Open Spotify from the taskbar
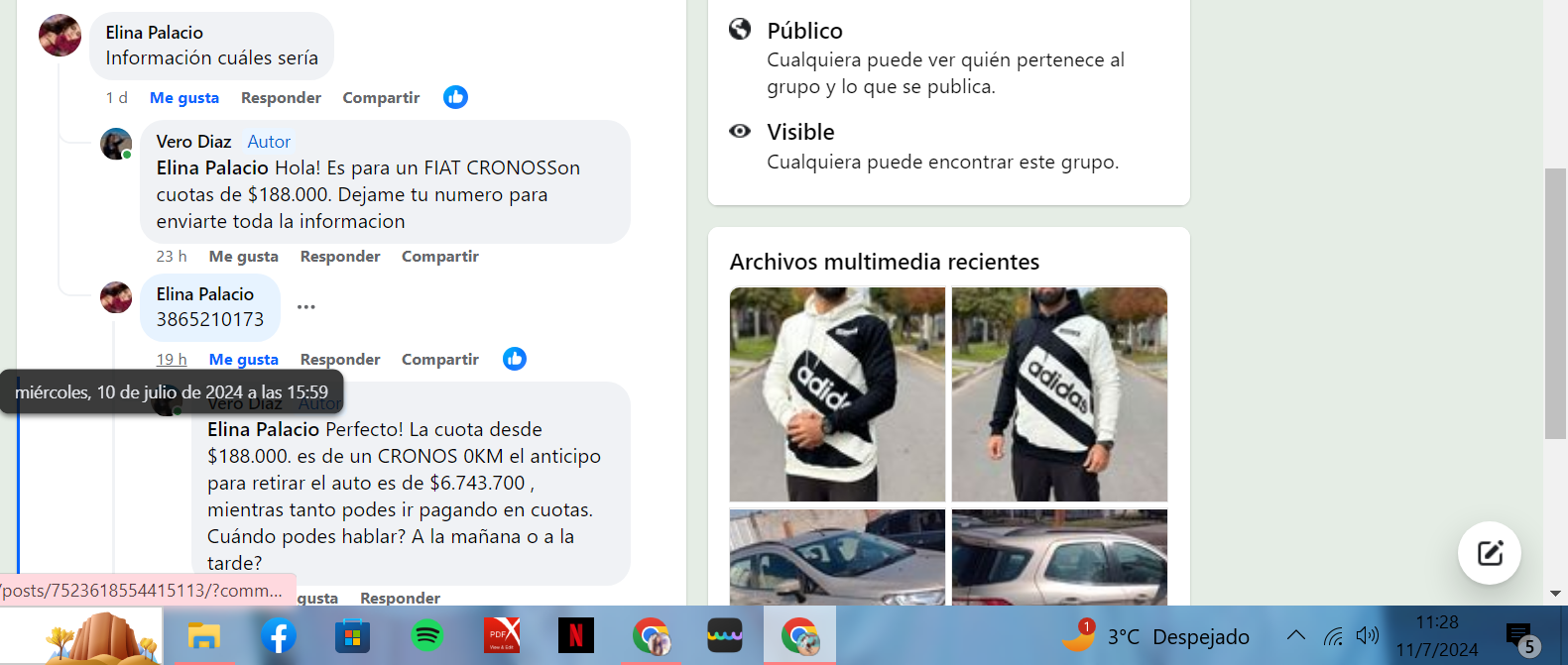The height and width of the screenshot is (665, 1568). click(427, 635)
